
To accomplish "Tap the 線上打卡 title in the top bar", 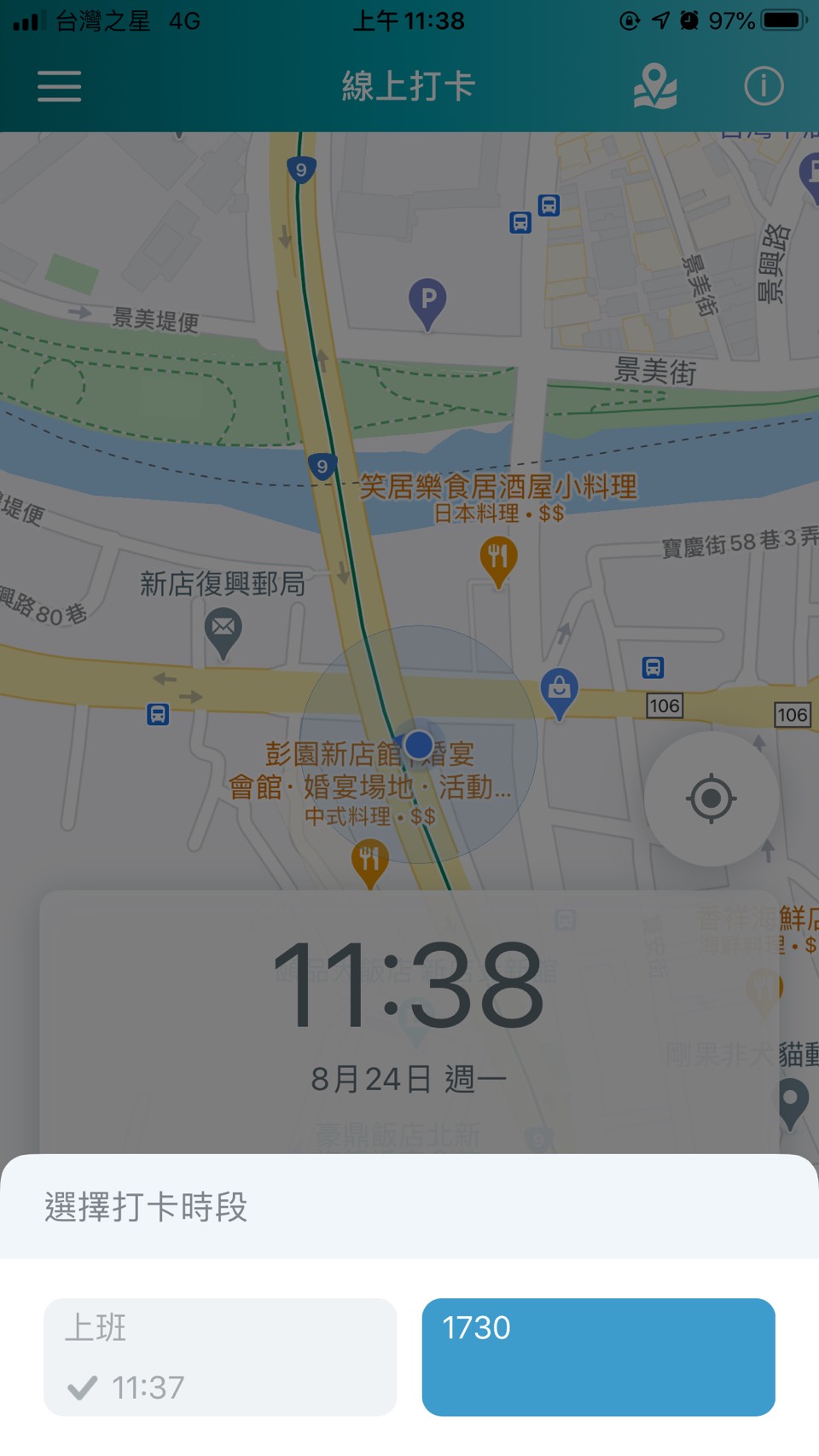I will pyautogui.click(x=409, y=85).
